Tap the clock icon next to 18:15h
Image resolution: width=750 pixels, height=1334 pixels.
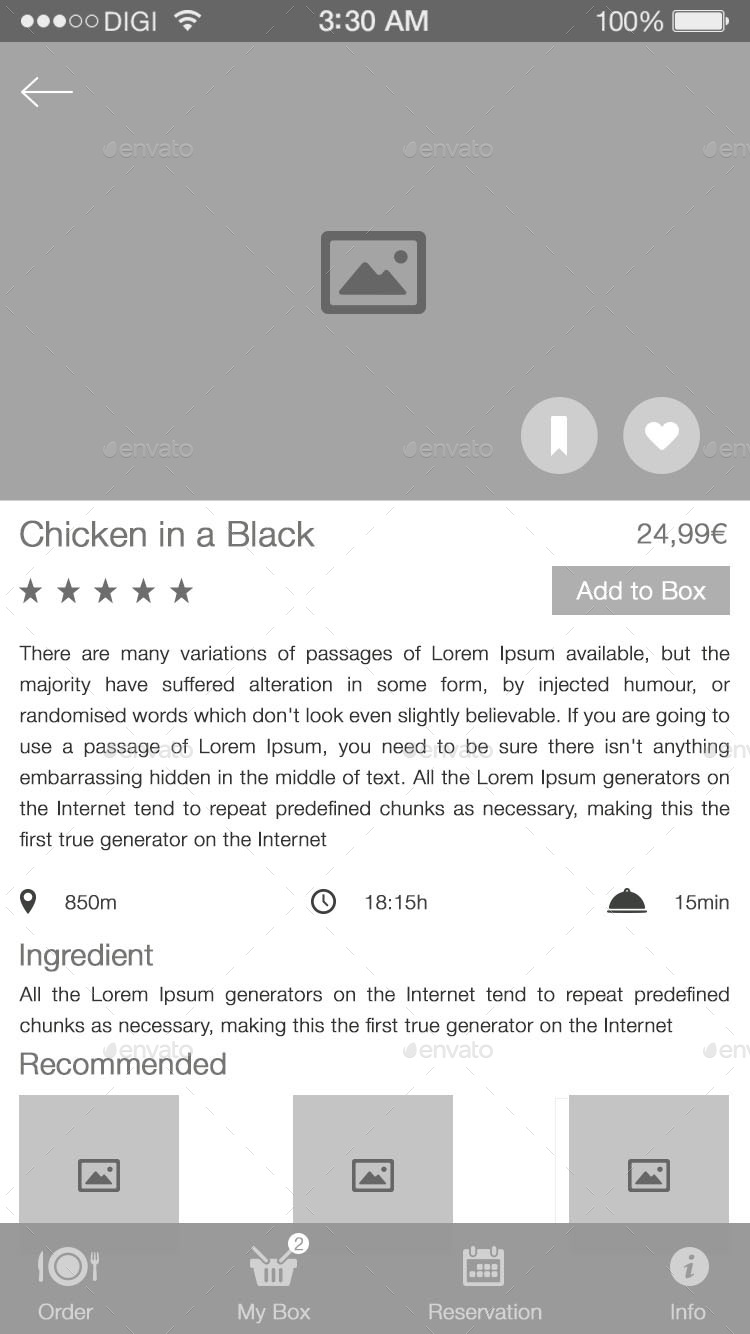point(323,901)
